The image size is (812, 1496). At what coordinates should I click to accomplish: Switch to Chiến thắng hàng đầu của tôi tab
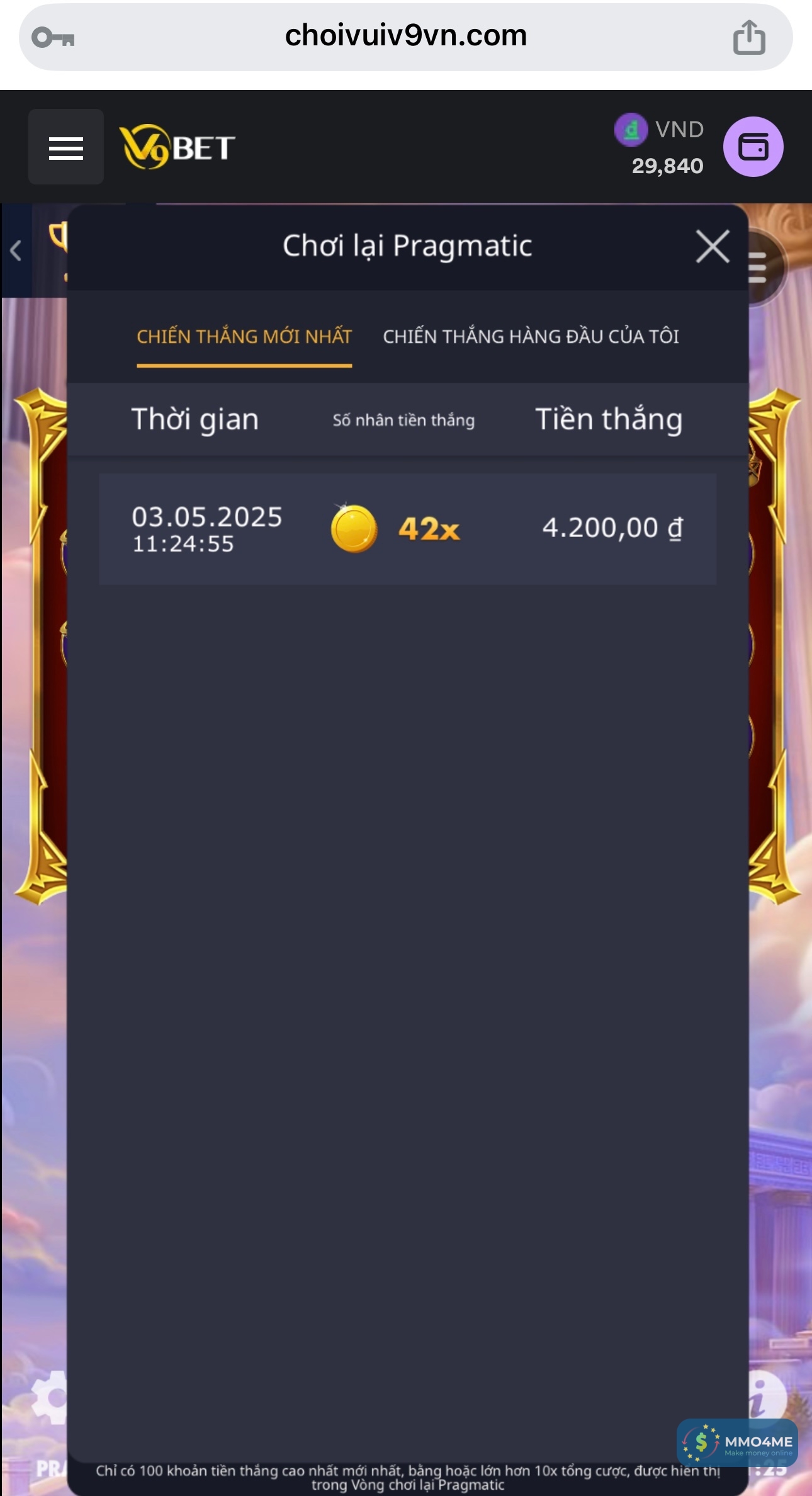pyautogui.click(x=531, y=336)
